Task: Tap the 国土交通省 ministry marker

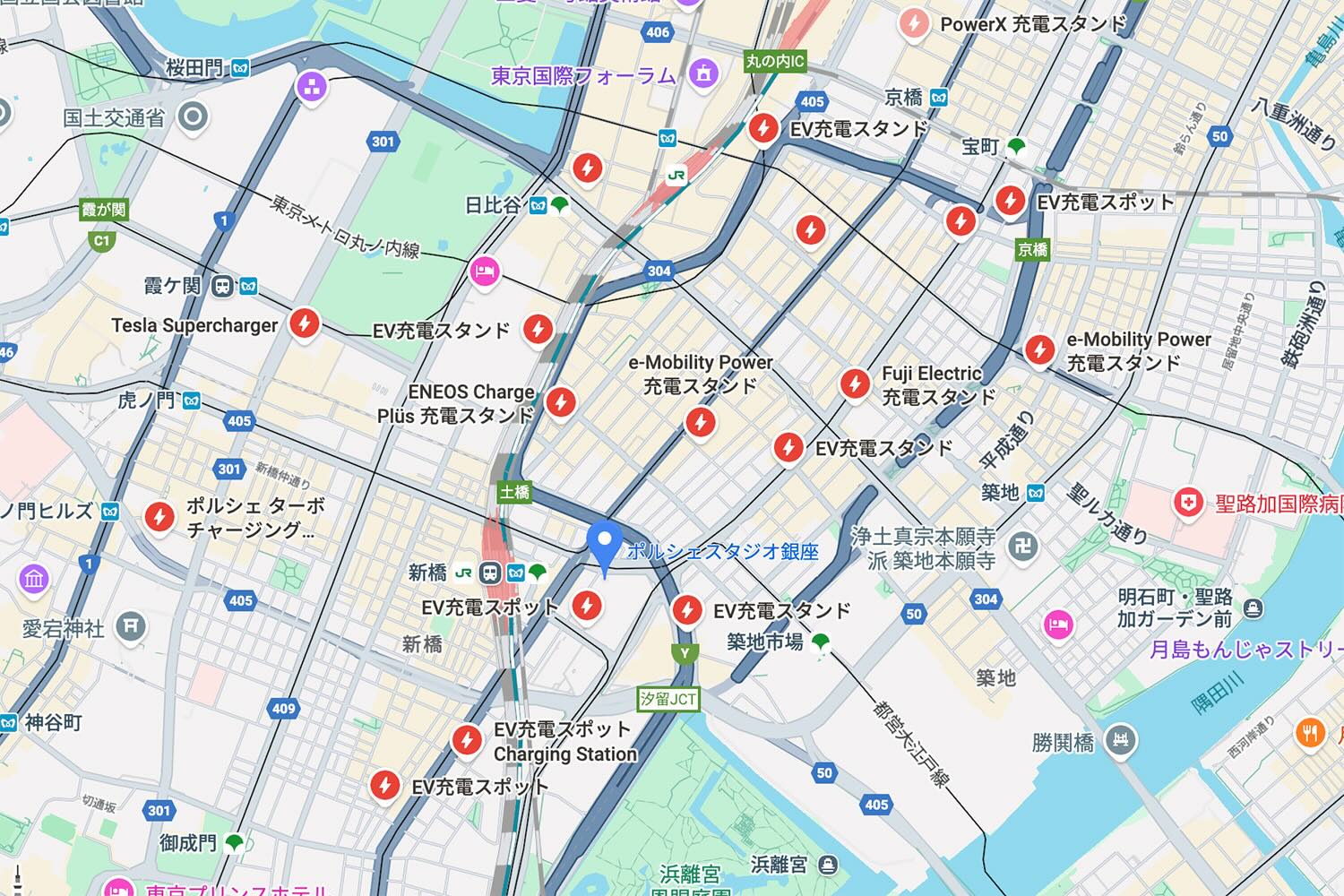Action: (193, 116)
